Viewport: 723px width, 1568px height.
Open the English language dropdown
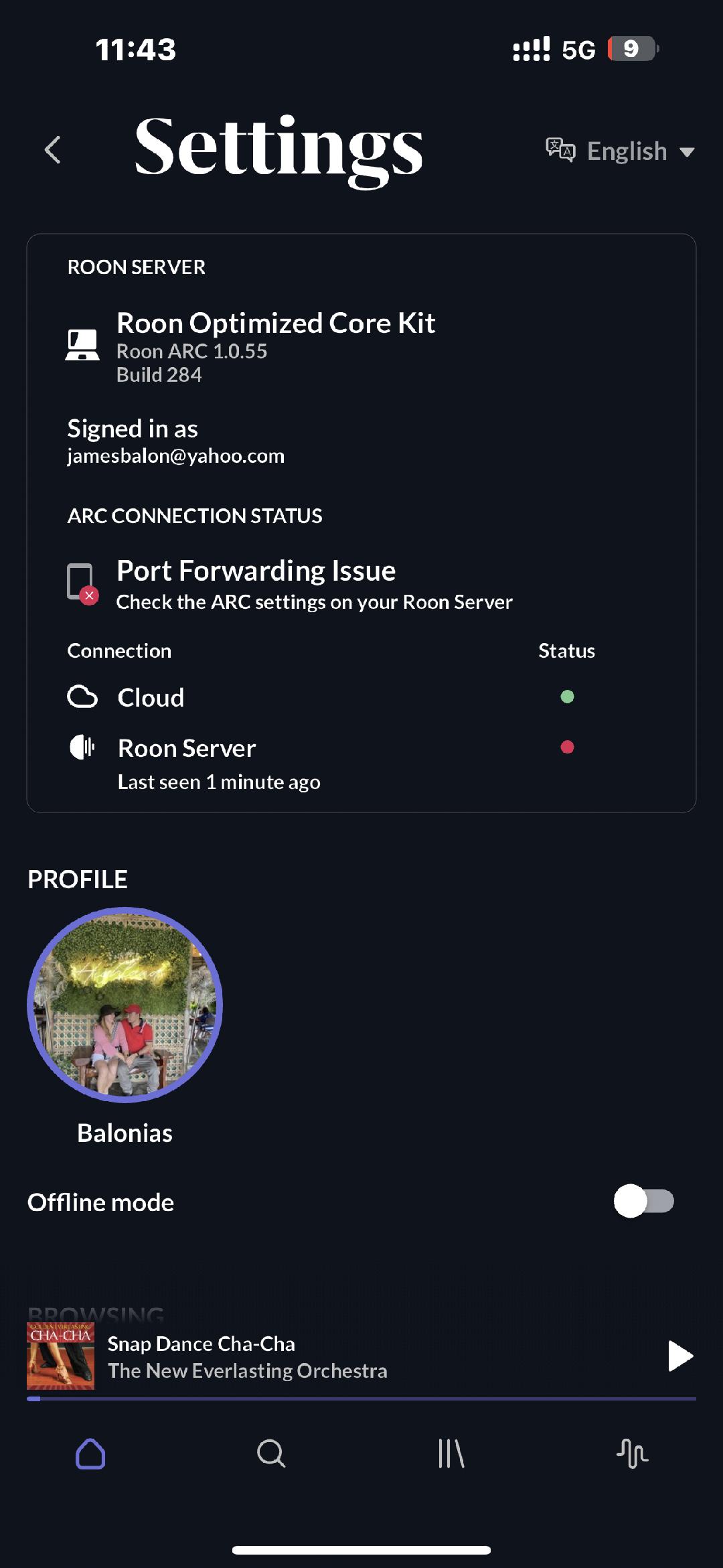620,151
